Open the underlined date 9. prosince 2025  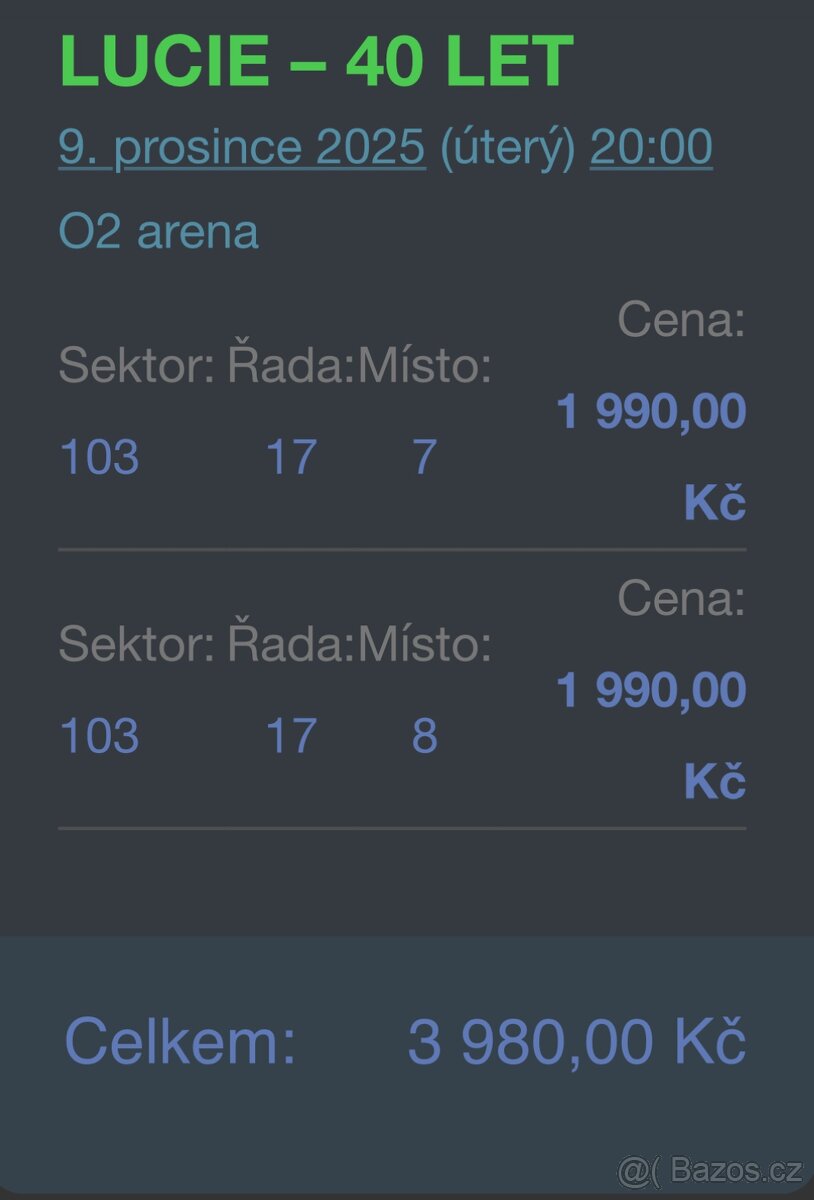(242, 147)
